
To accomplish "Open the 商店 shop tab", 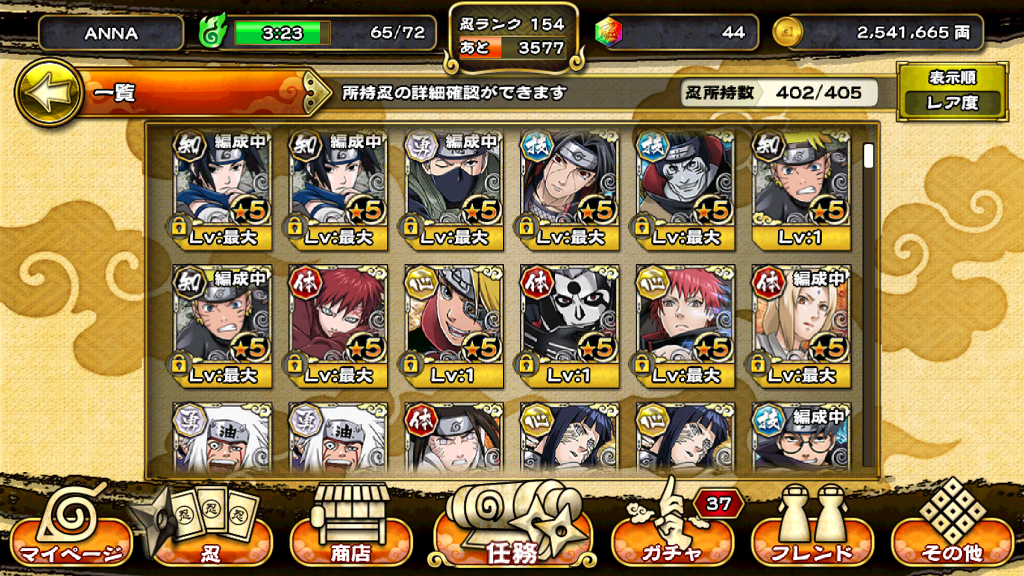I will (343, 531).
